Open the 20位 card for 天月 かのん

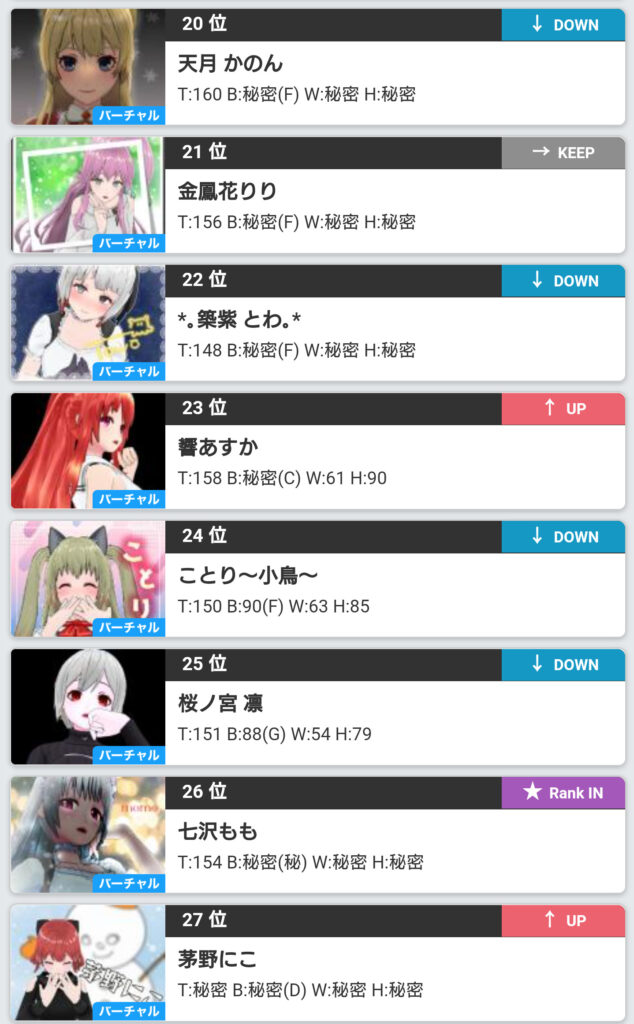[x=317, y=67]
